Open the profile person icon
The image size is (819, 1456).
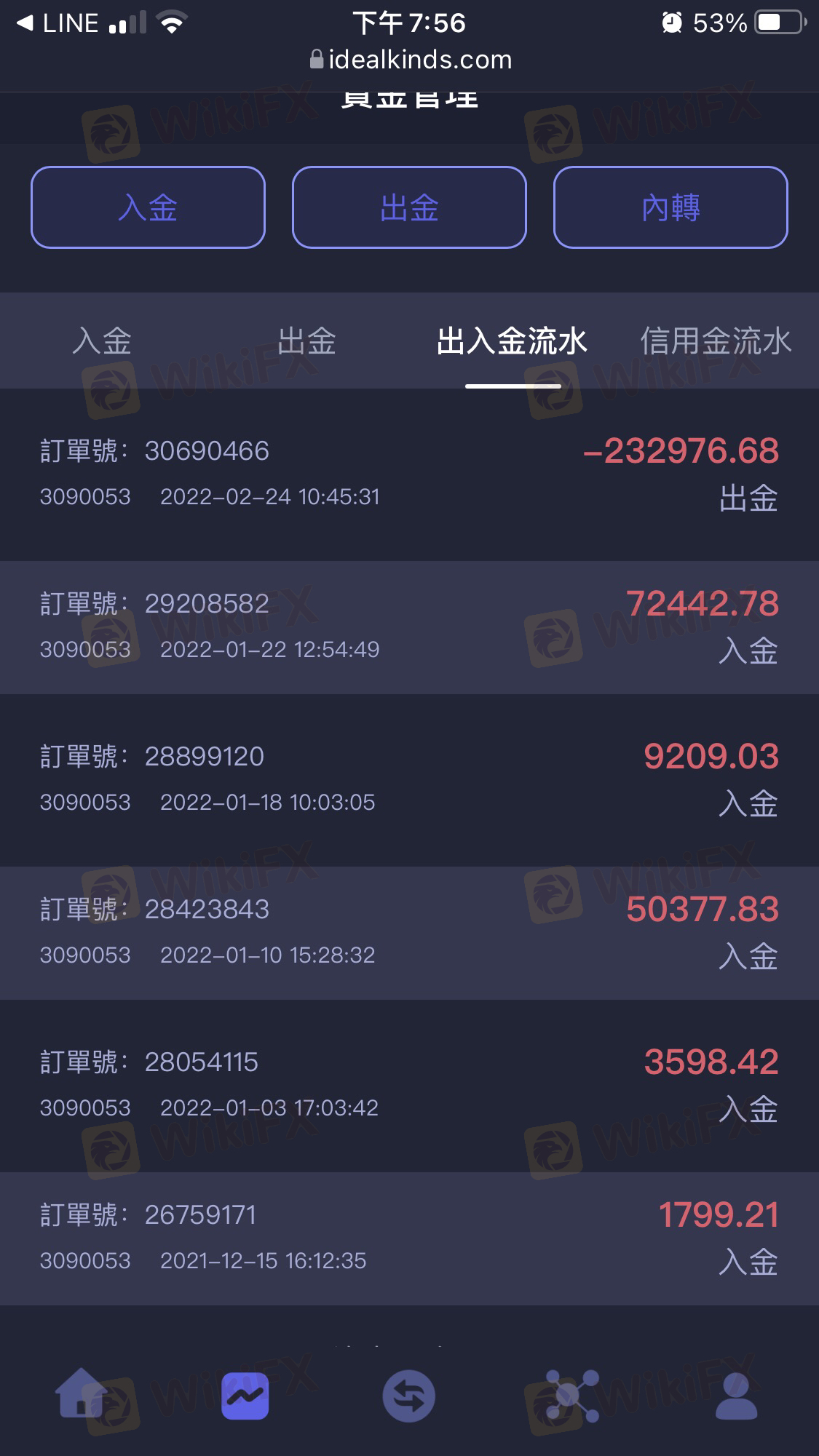pyautogui.click(x=737, y=1396)
